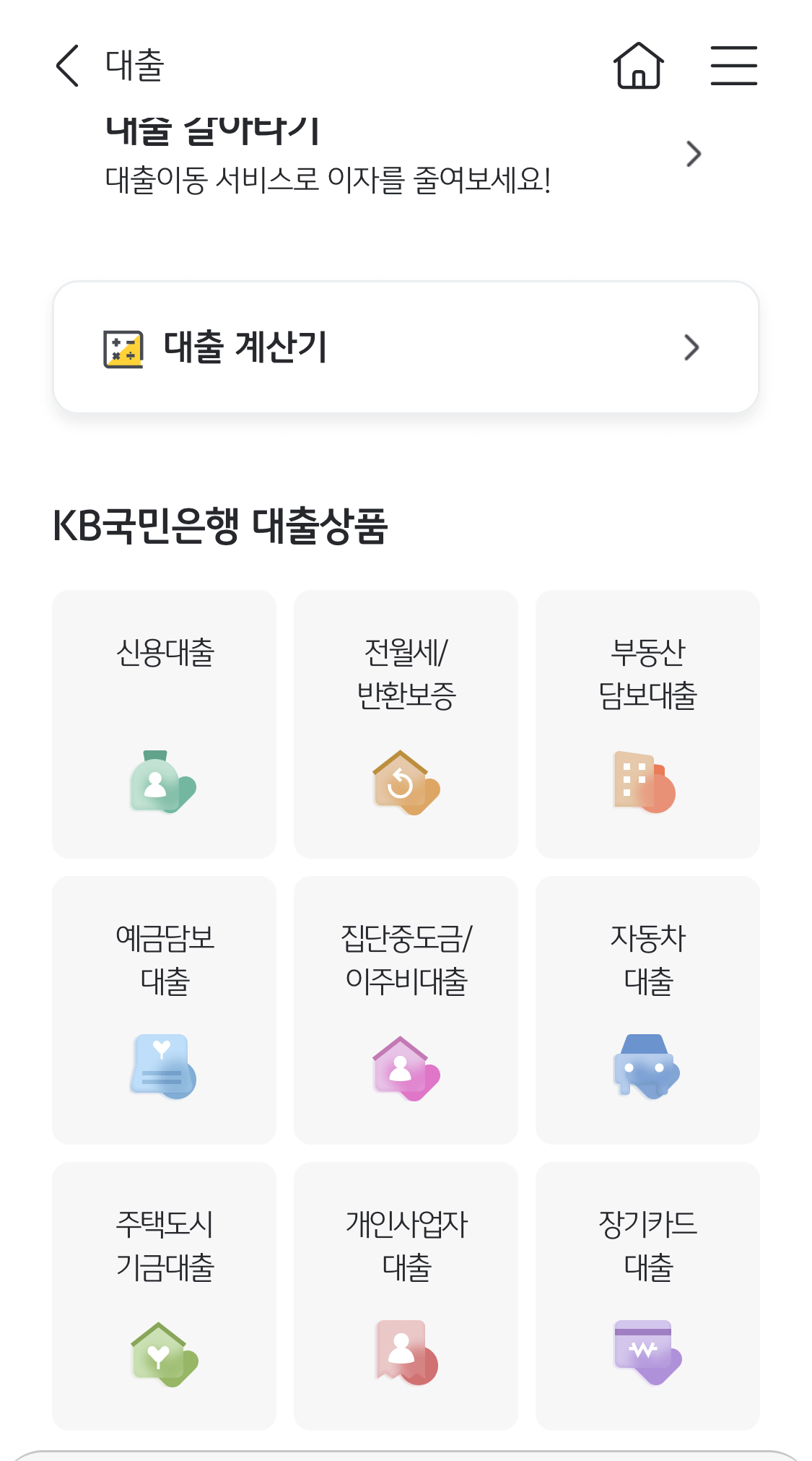This screenshot has height=1461, width=812.
Task: Tap the home icon in the header
Action: [x=638, y=66]
